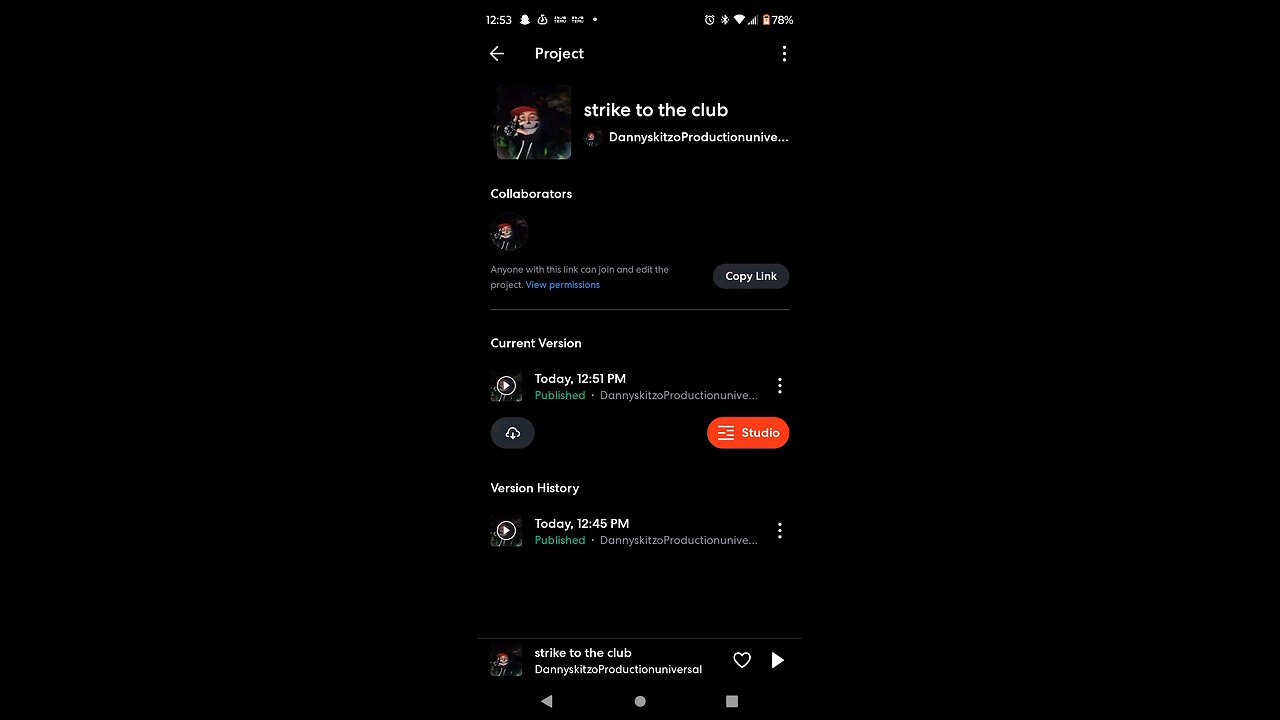Copy the project collaboration link
The height and width of the screenshot is (720, 1280).
point(751,276)
